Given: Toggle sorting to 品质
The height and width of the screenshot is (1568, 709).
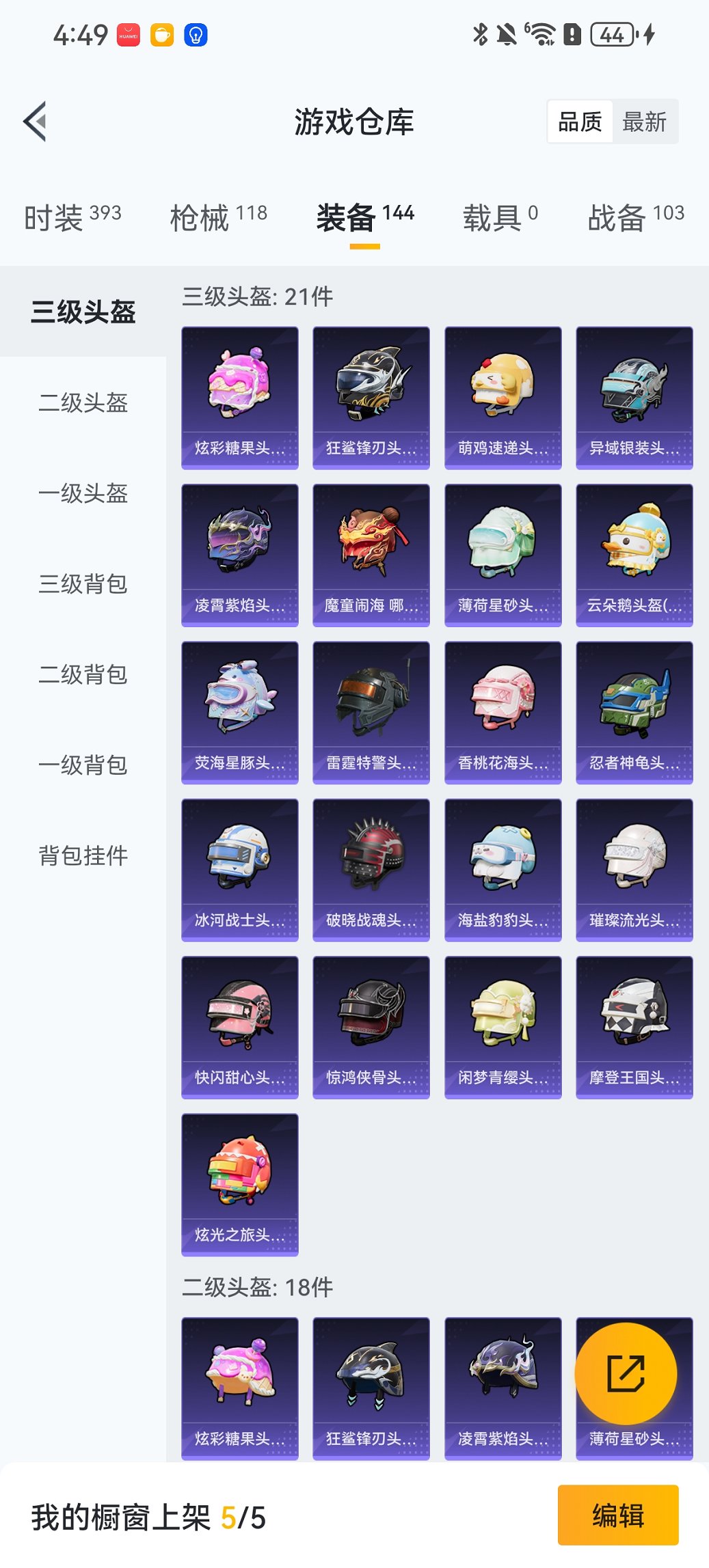Looking at the screenshot, I should (582, 121).
